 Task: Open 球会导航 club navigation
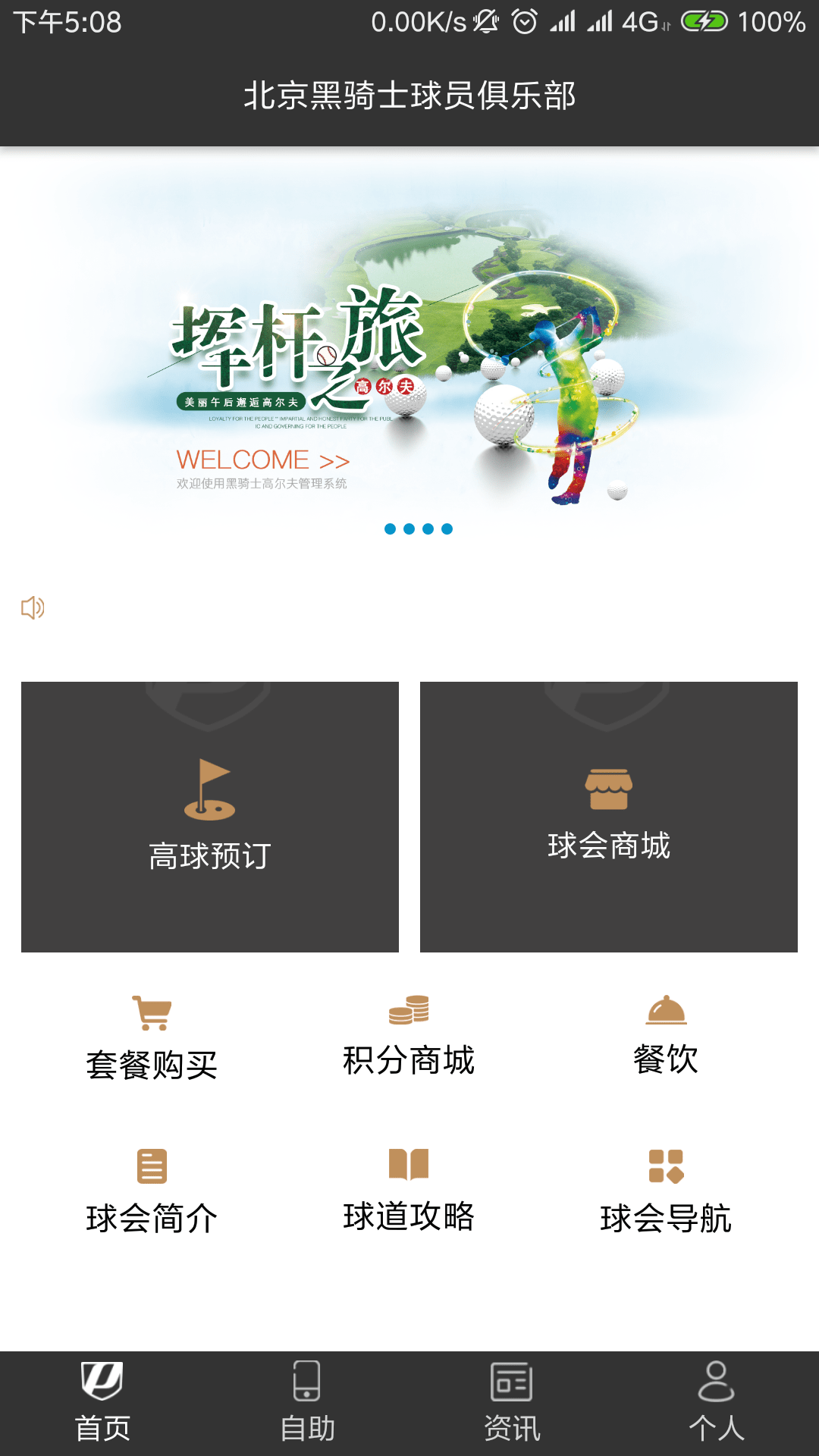666,1192
